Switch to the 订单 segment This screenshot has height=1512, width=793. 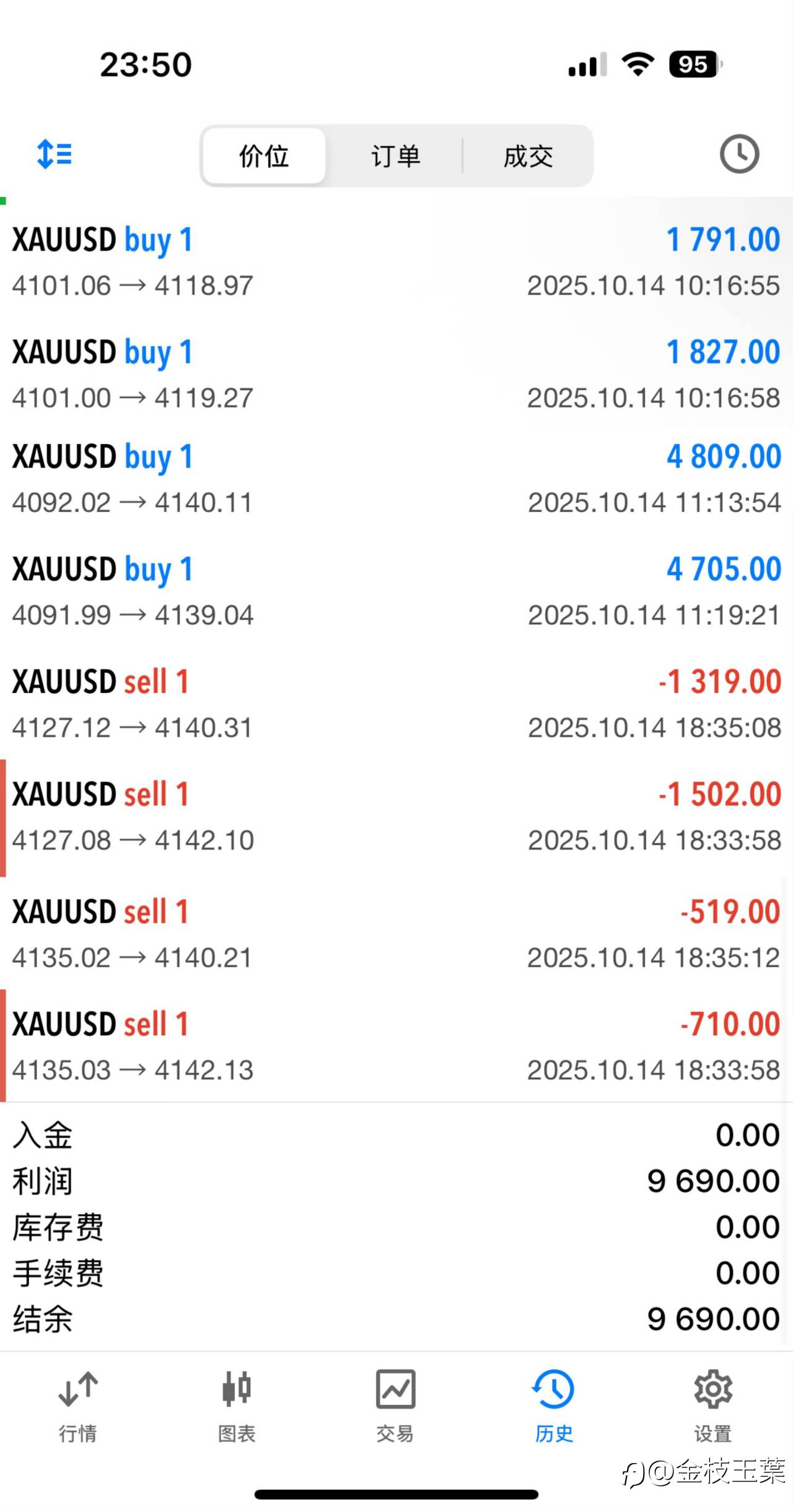tap(395, 156)
